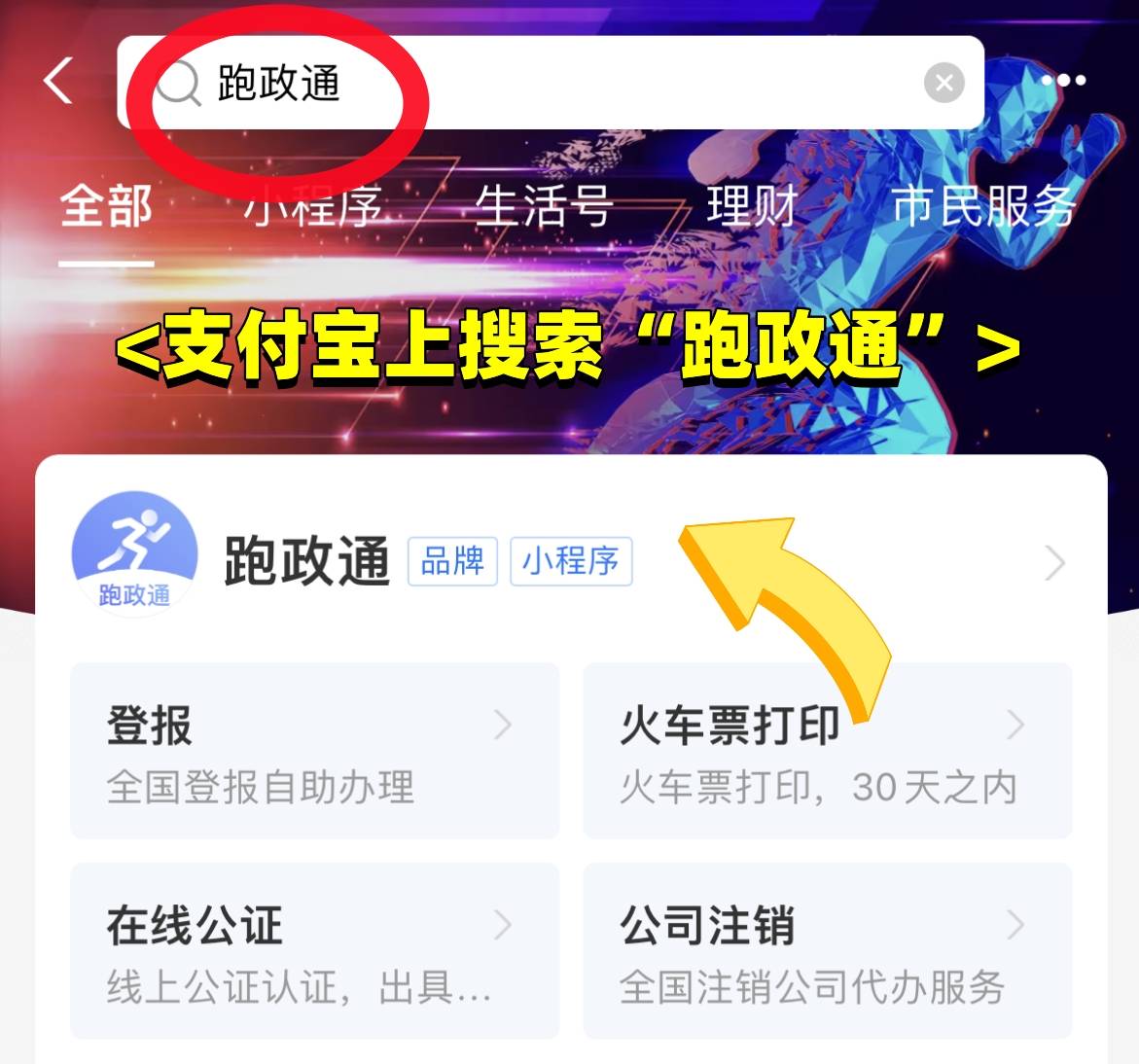The width and height of the screenshot is (1139, 1064).
Task: Switch to the 生活号 tab
Action: pos(544,207)
